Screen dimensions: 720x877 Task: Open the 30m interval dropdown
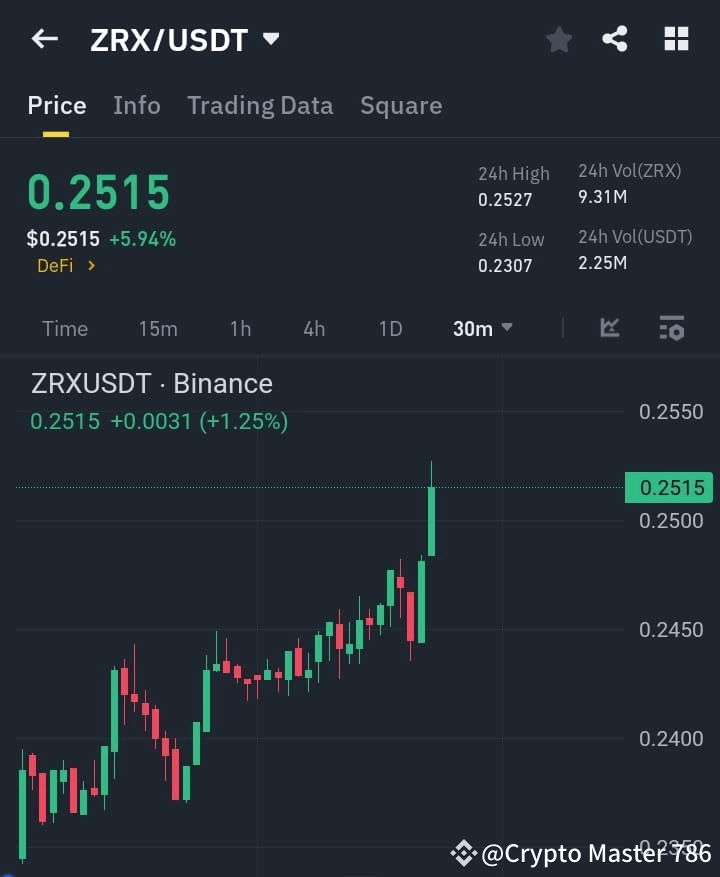482,328
